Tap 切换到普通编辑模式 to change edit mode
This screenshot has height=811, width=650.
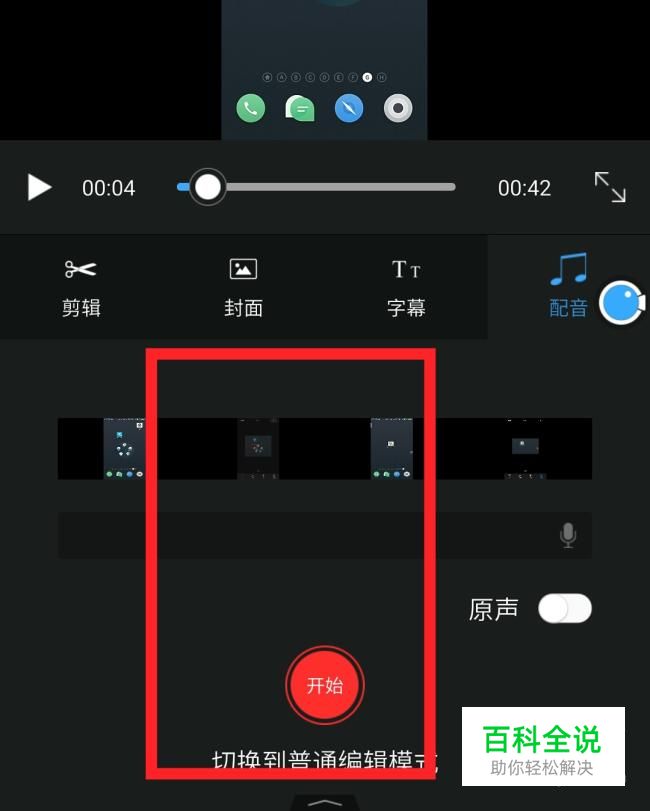(x=325, y=759)
